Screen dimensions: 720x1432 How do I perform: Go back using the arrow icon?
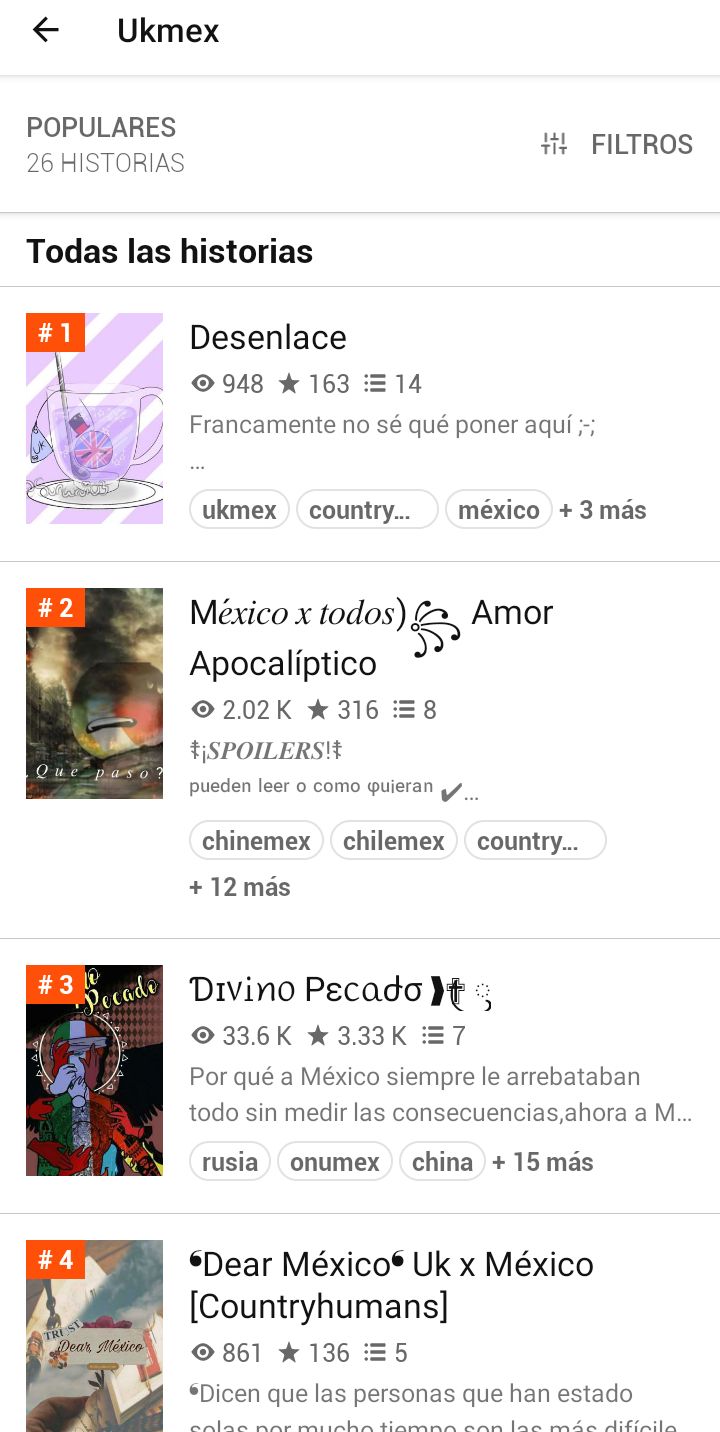[46, 30]
